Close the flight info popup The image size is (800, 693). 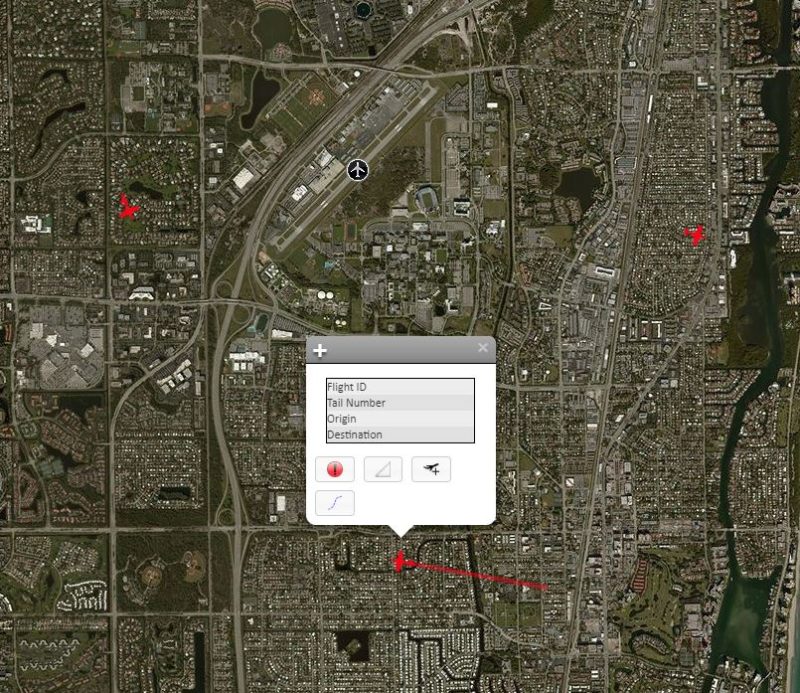pos(483,348)
